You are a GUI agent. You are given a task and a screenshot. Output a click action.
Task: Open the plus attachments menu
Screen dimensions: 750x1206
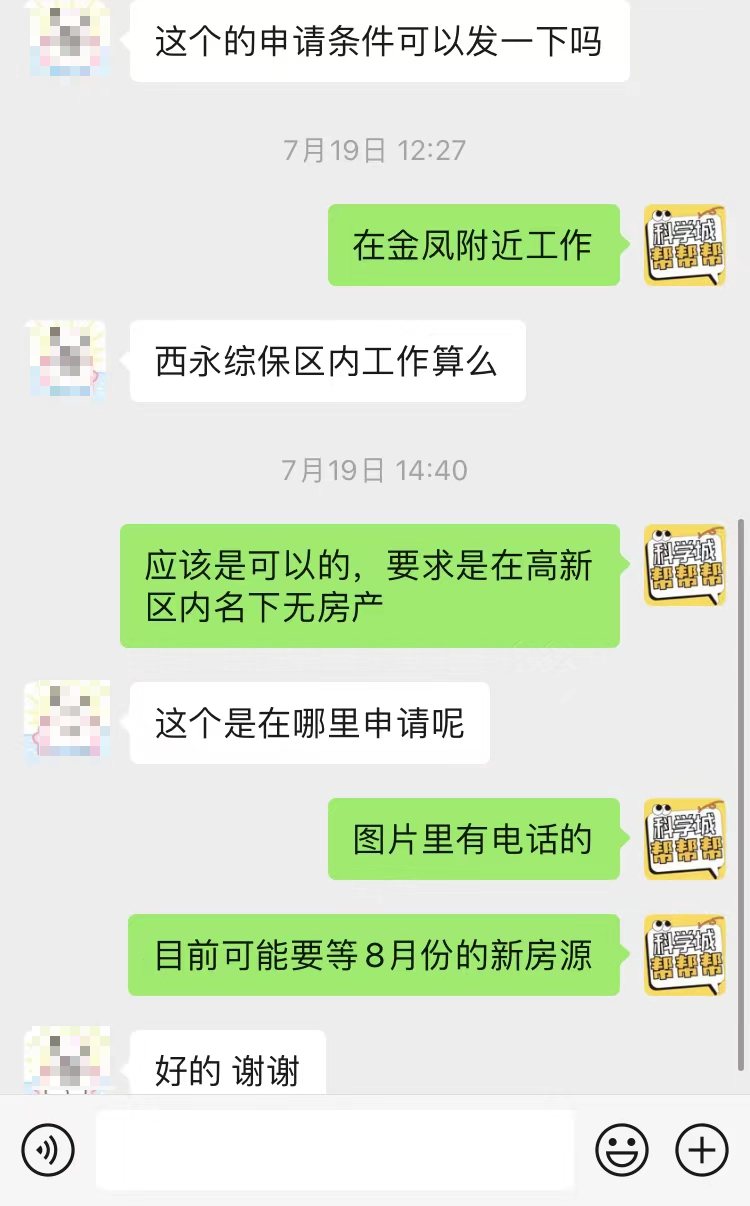[x=702, y=1150]
